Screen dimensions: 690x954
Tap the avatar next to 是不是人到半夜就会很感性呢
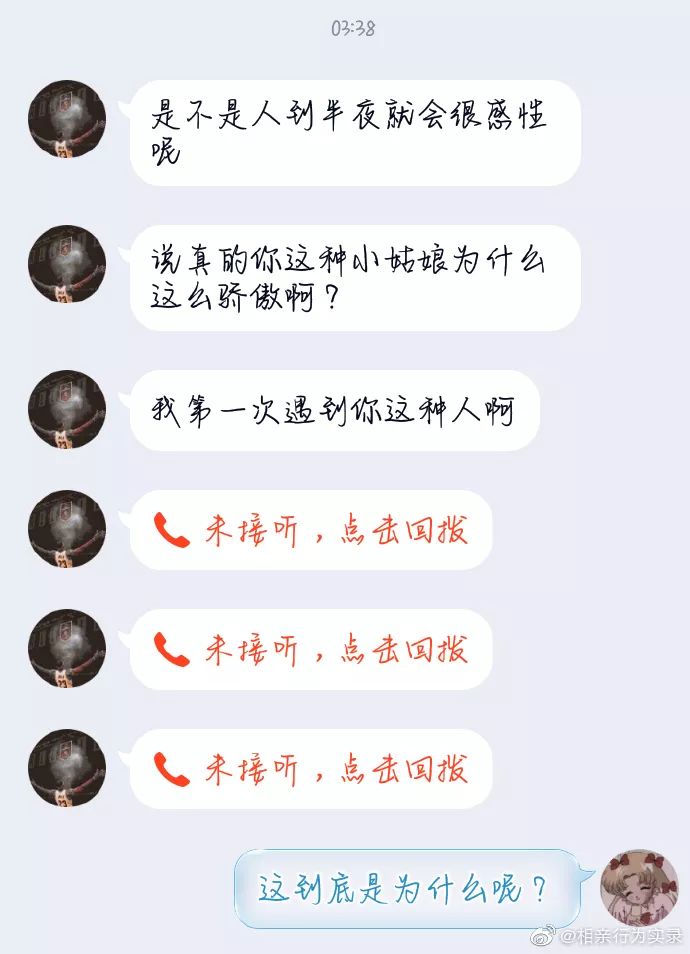(67, 119)
